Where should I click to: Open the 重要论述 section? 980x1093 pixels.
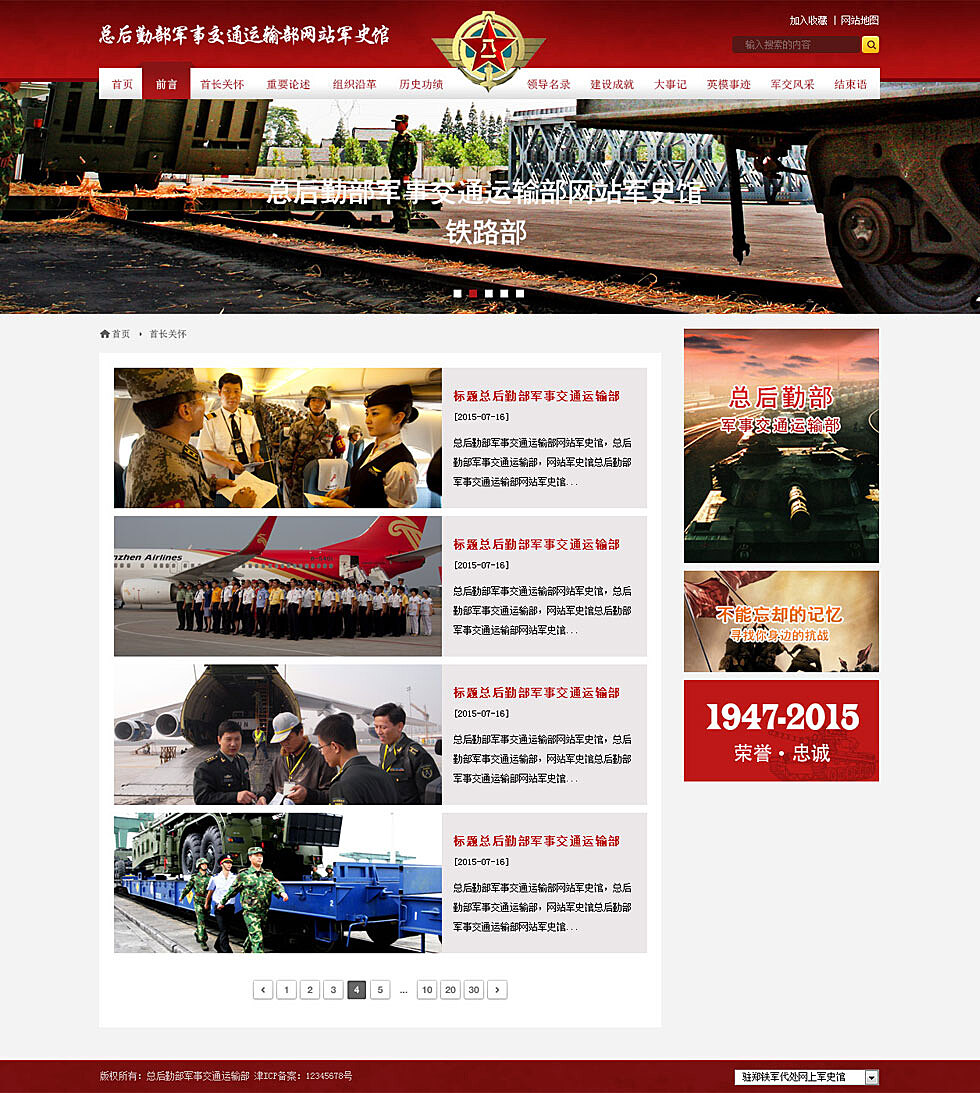point(288,84)
